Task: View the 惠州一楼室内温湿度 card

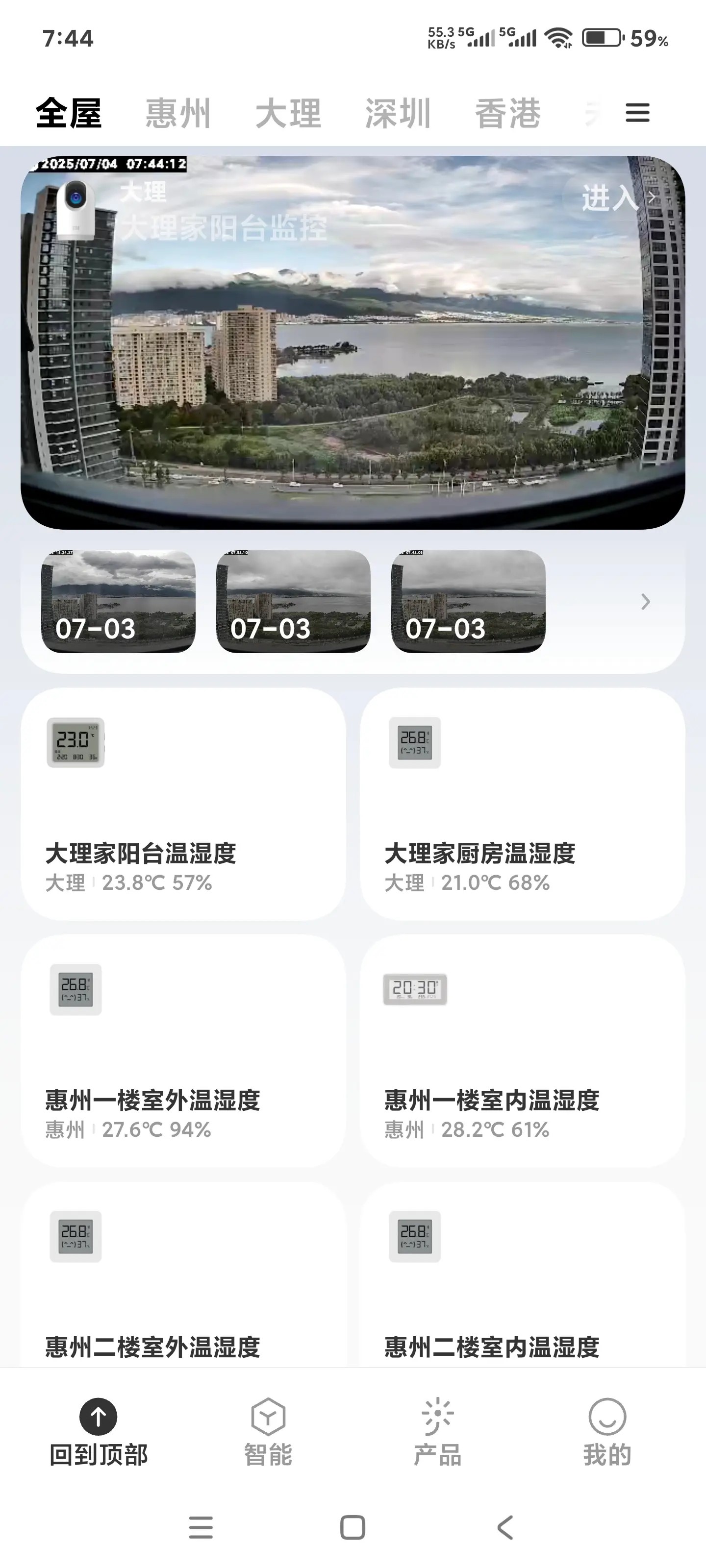Action: click(x=522, y=1051)
